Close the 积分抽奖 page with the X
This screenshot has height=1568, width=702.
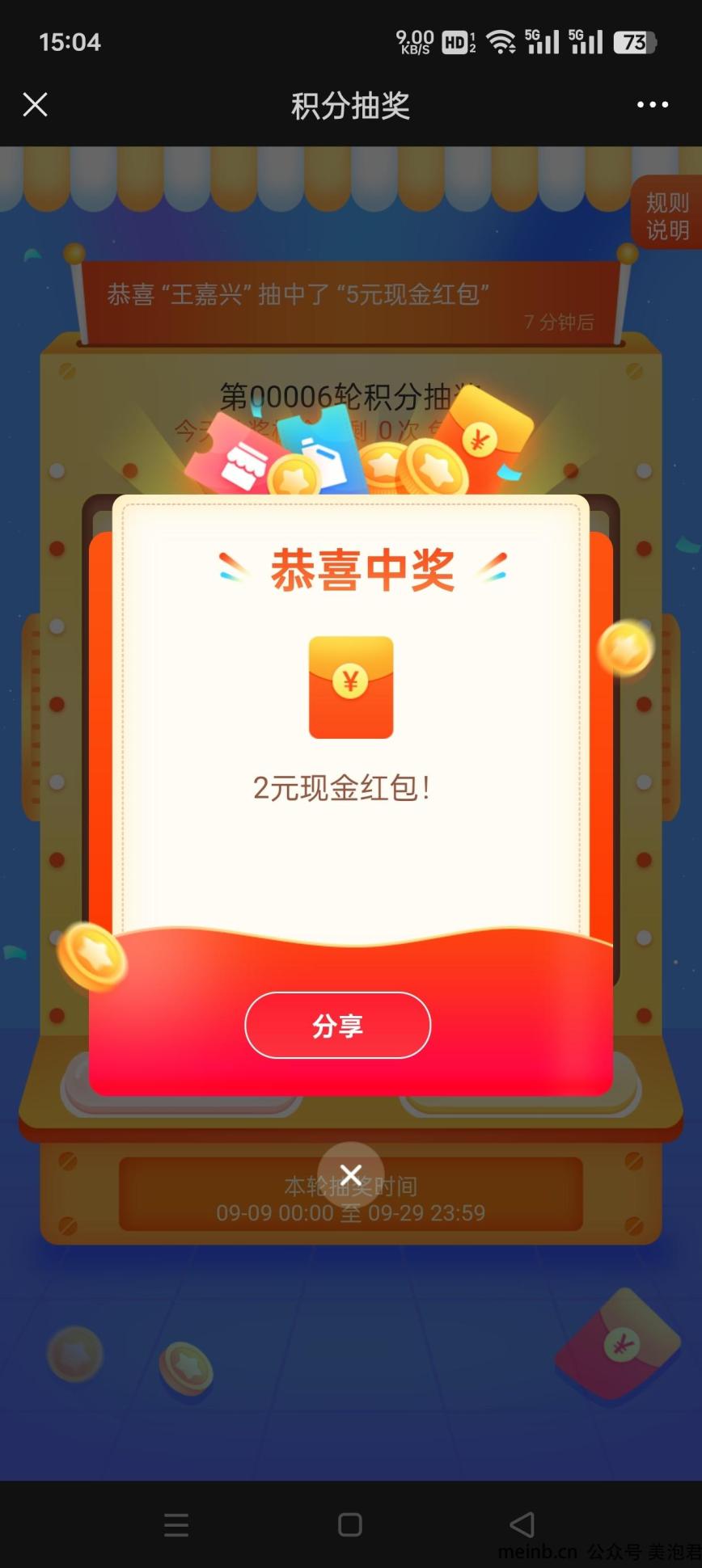click(x=35, y=104)
